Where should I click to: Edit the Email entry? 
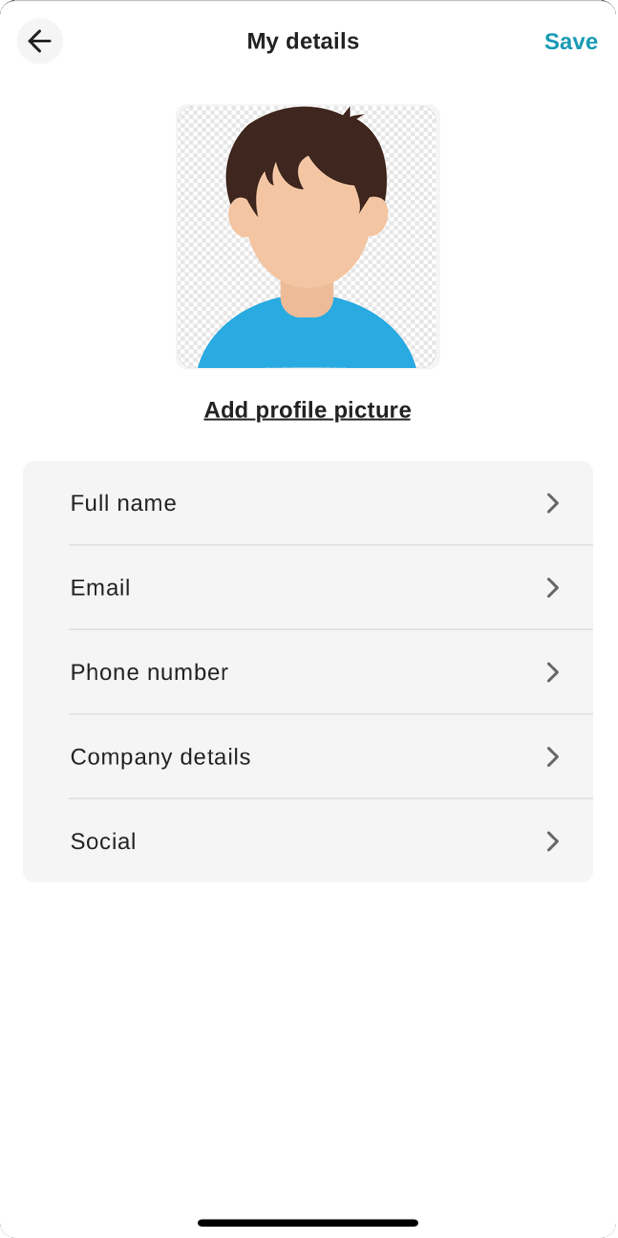point(308,588)
